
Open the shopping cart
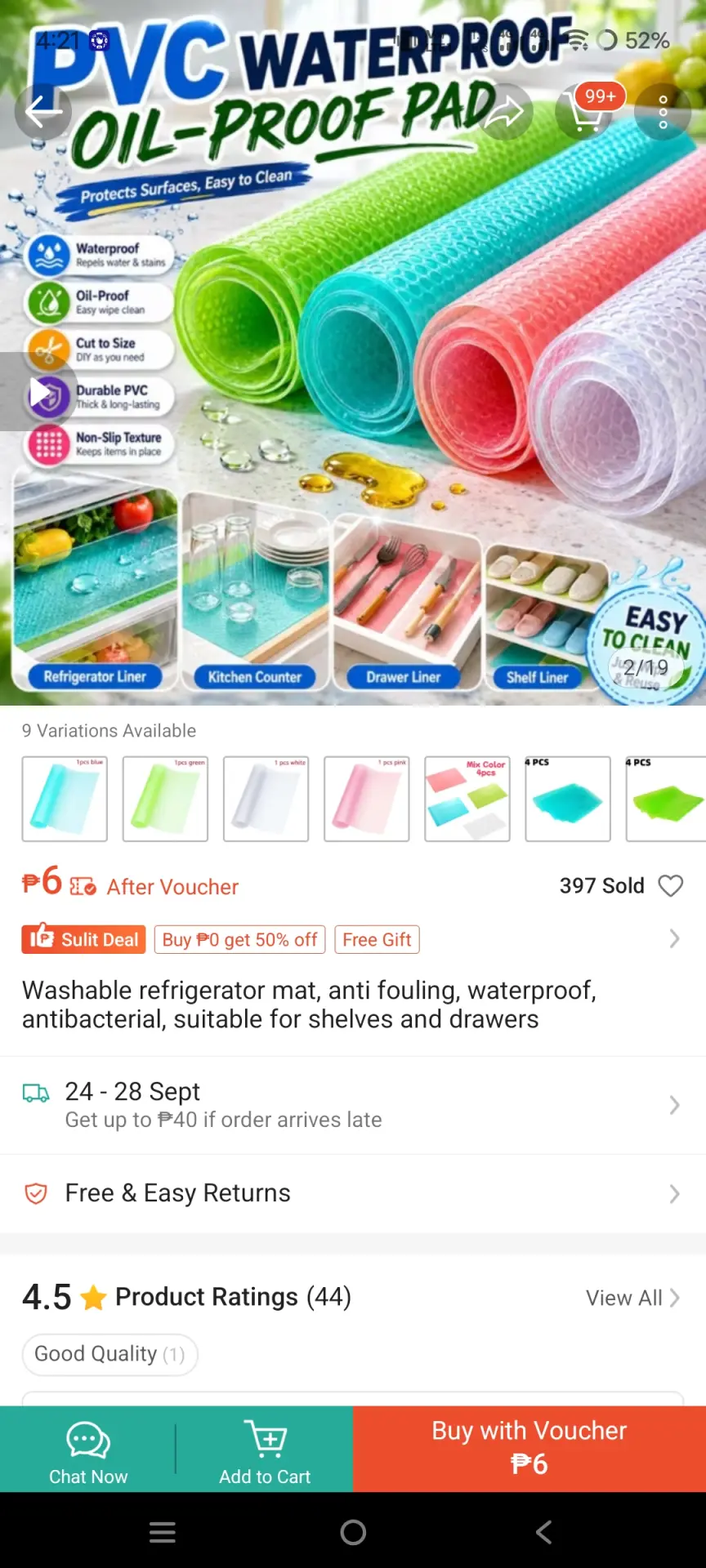click(x=584, y=112)
